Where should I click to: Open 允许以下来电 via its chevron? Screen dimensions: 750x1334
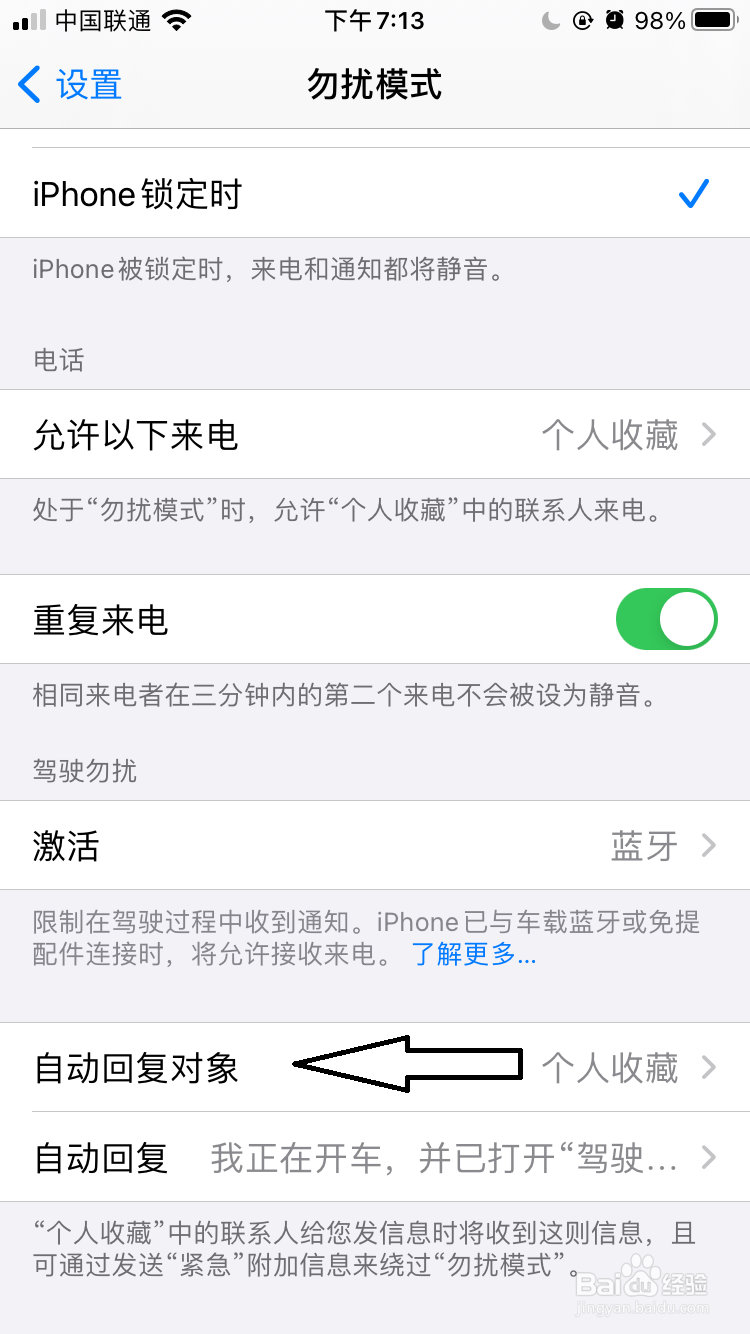710,435
